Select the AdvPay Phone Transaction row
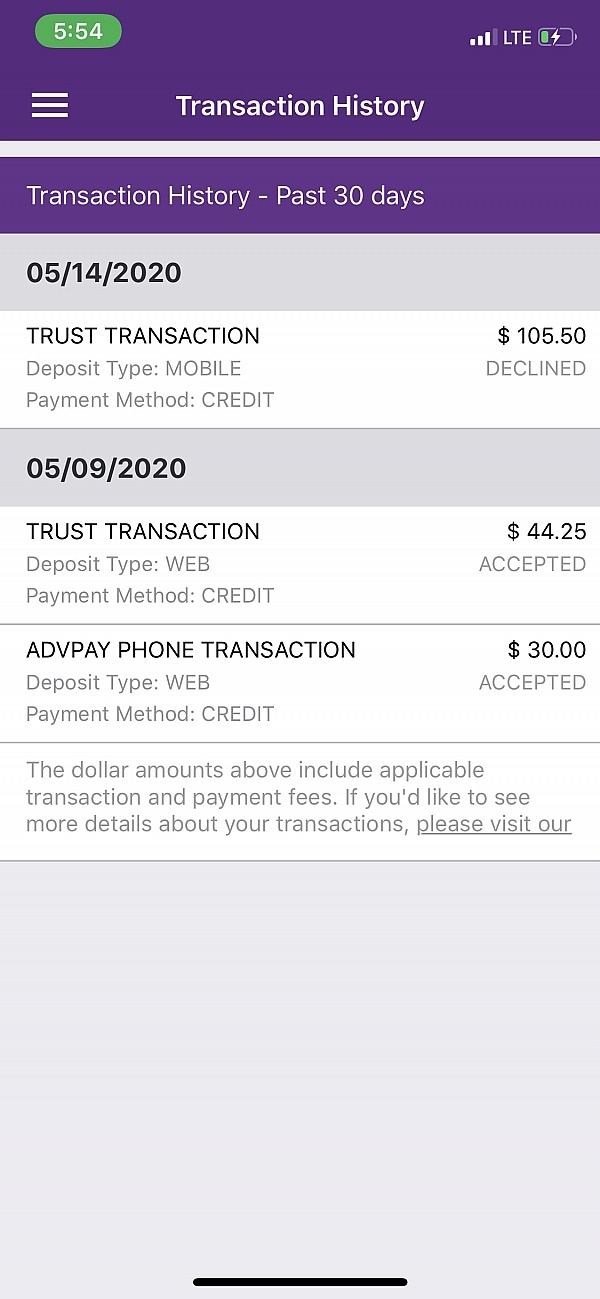Image resolution: width=600 pixels, height=1299 pixels. click(300, 683)
